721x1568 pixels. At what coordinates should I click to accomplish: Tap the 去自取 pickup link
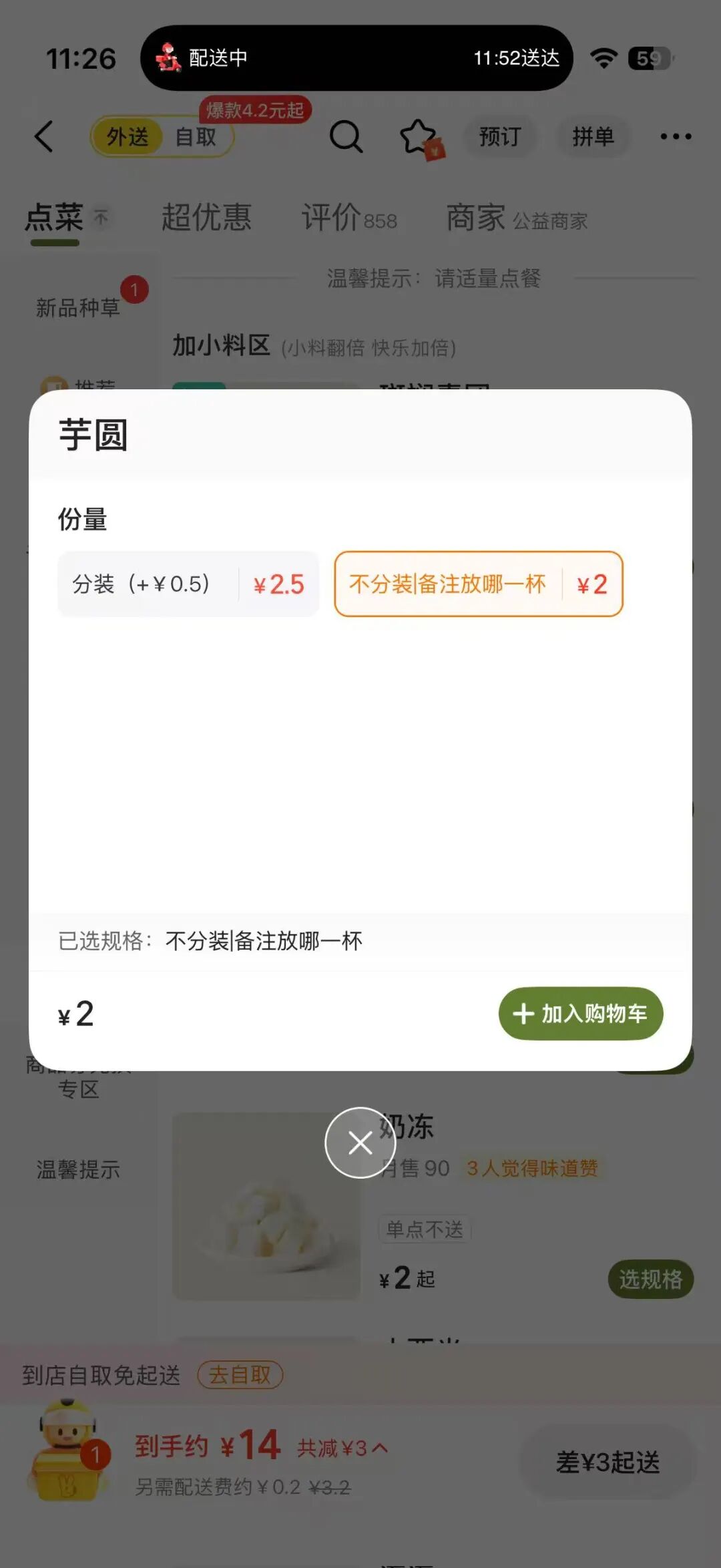pyautogui.click(x=240, y=1375)
